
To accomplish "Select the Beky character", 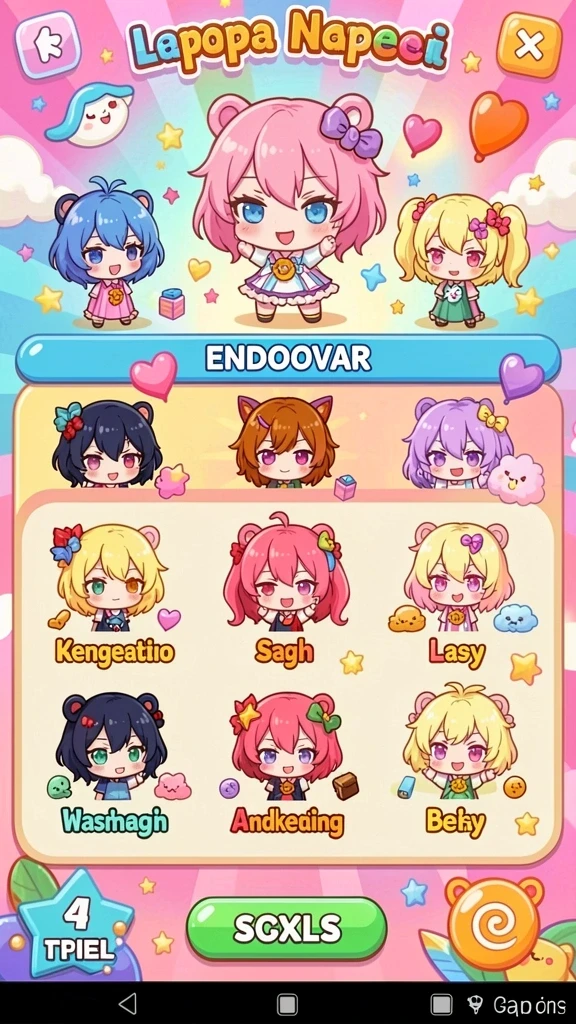I will pyautogui.click(x=457, y=764).
